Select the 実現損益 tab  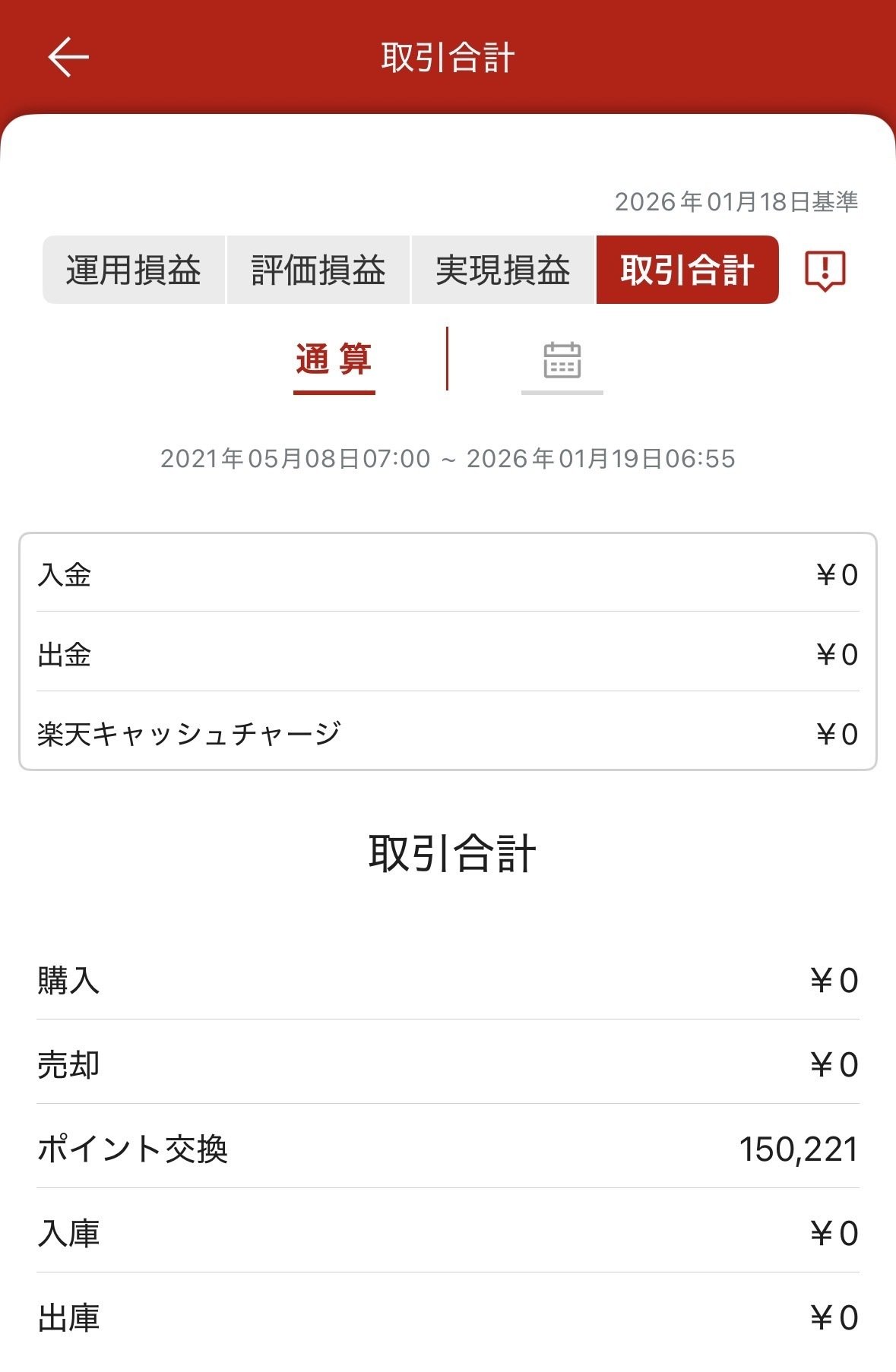pos(502,270)
